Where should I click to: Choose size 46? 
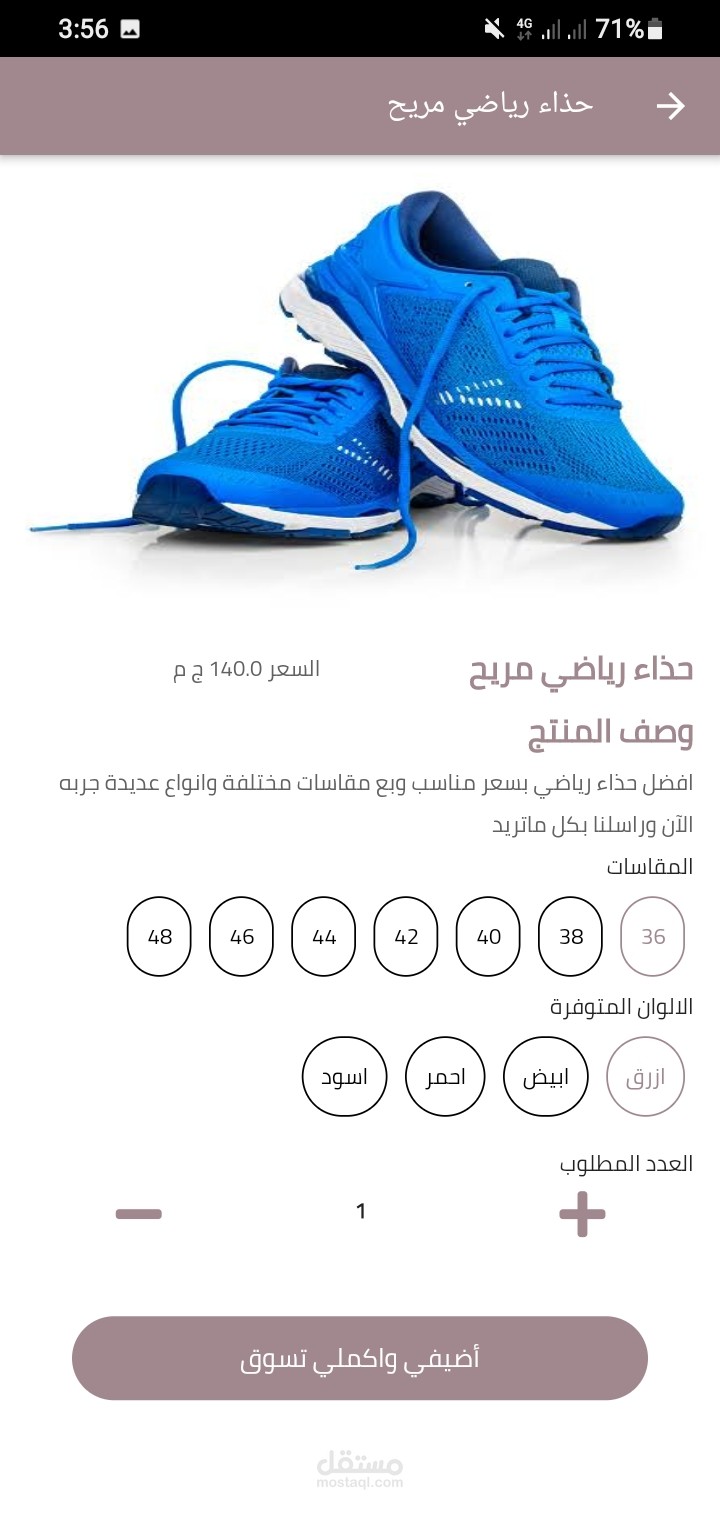pos(241,937)
